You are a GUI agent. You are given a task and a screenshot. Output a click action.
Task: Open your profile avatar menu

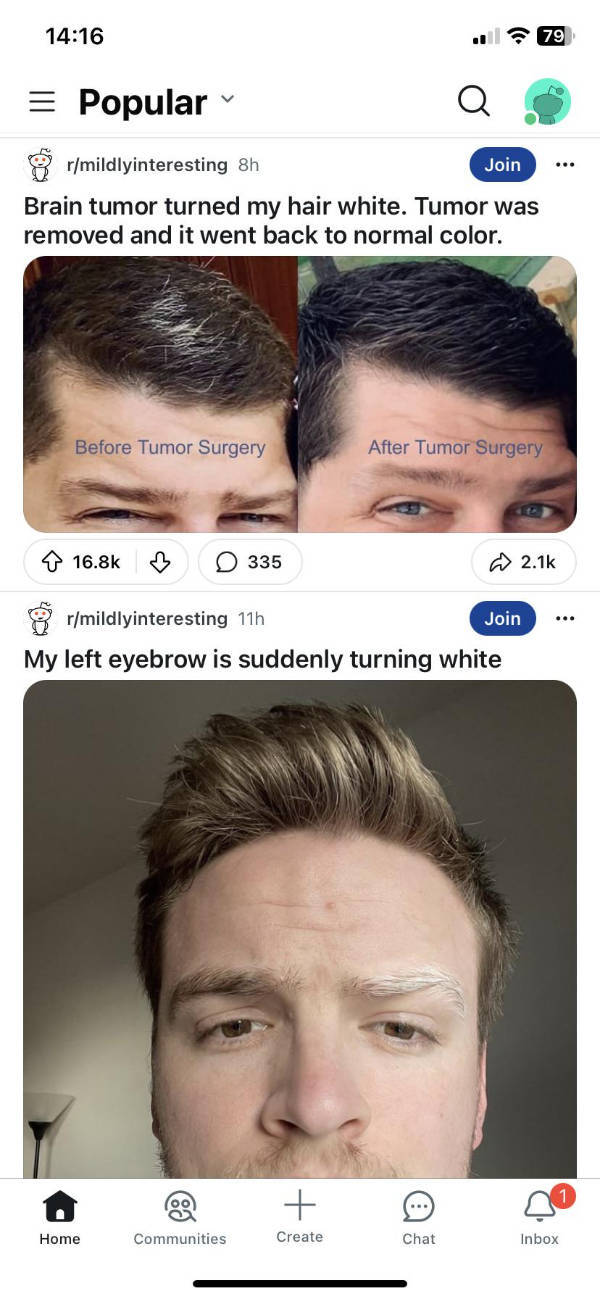click(547, 102)
